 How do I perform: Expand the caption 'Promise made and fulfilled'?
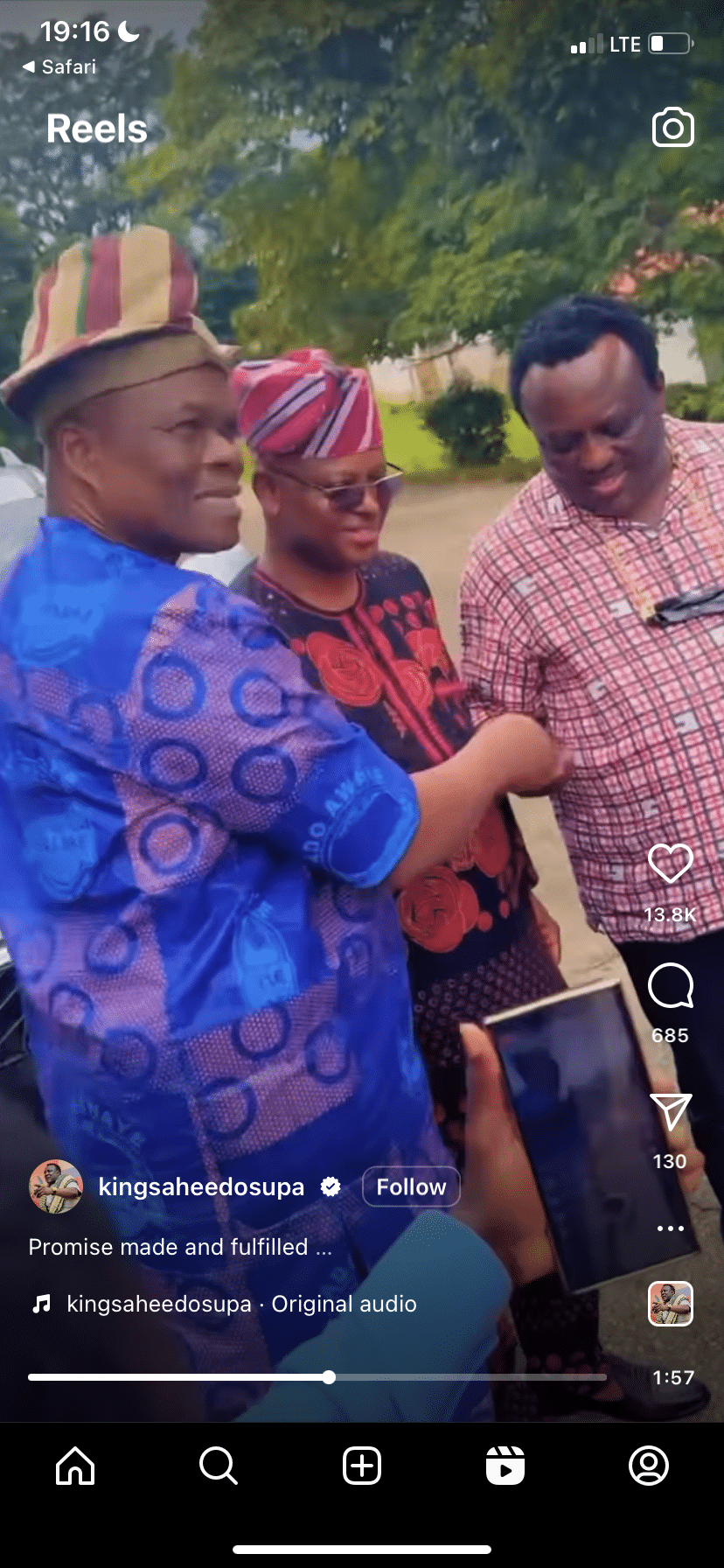pyautogui.click(x=180, y=1247)
